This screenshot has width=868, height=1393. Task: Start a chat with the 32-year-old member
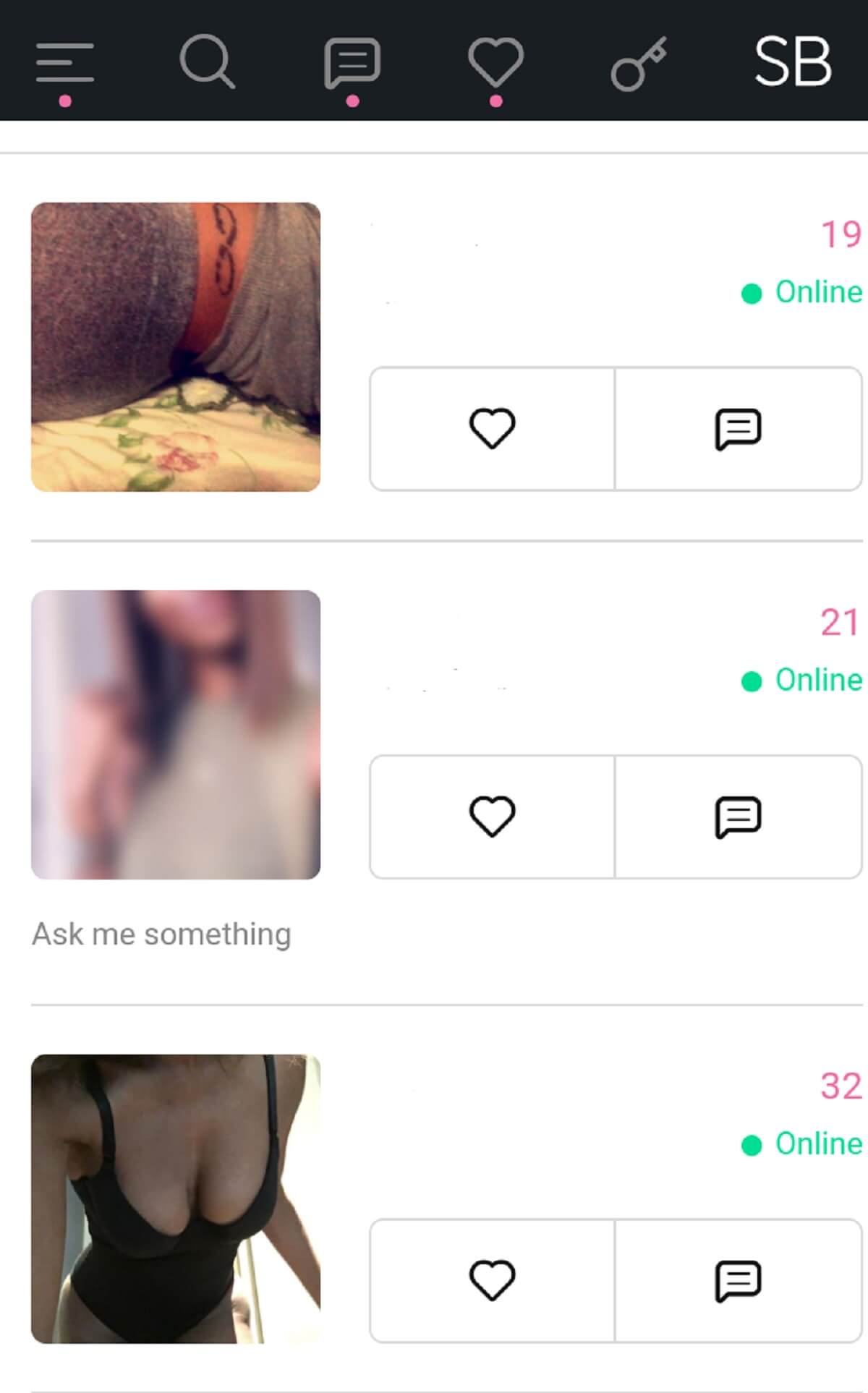[738, 1281]
